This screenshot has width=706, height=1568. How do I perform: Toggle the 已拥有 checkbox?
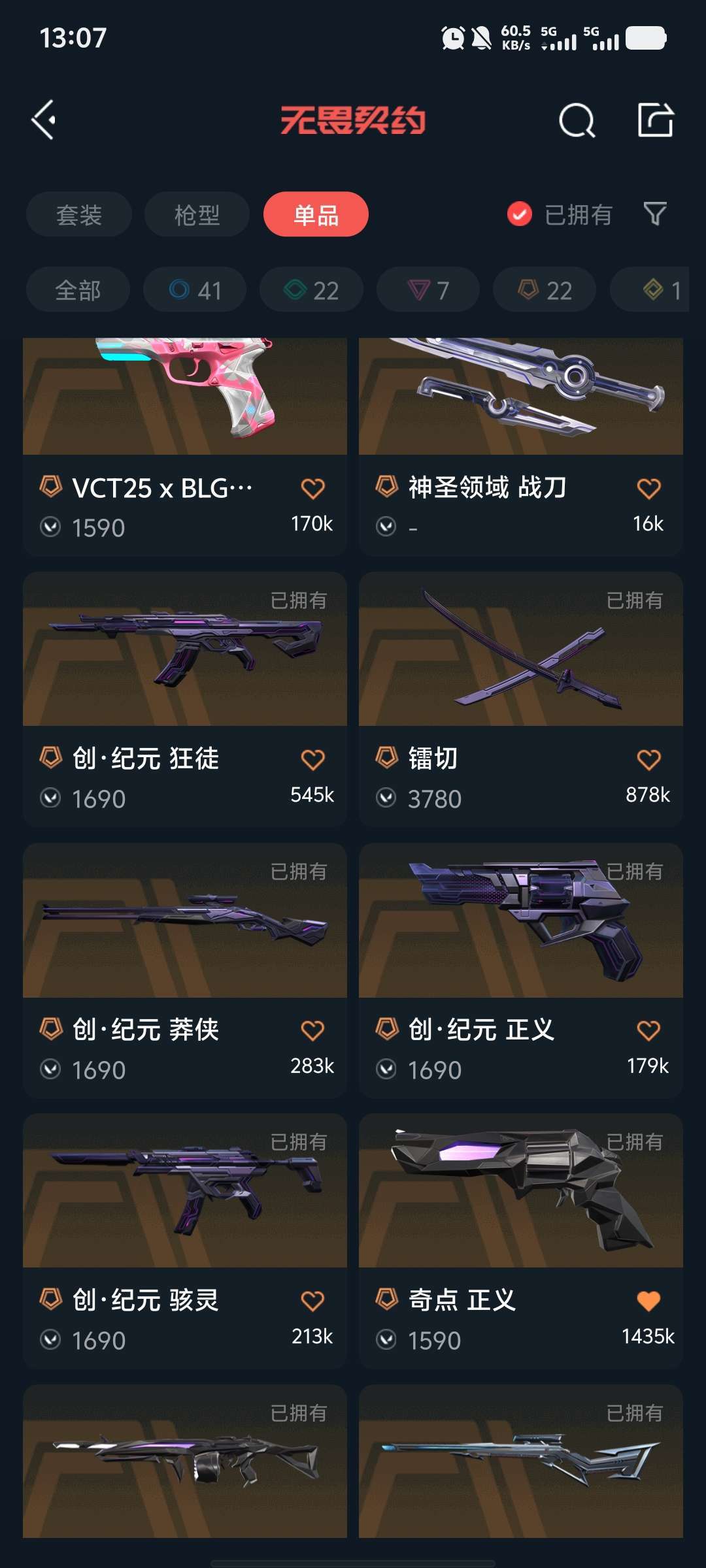click(x=520, y=214)
